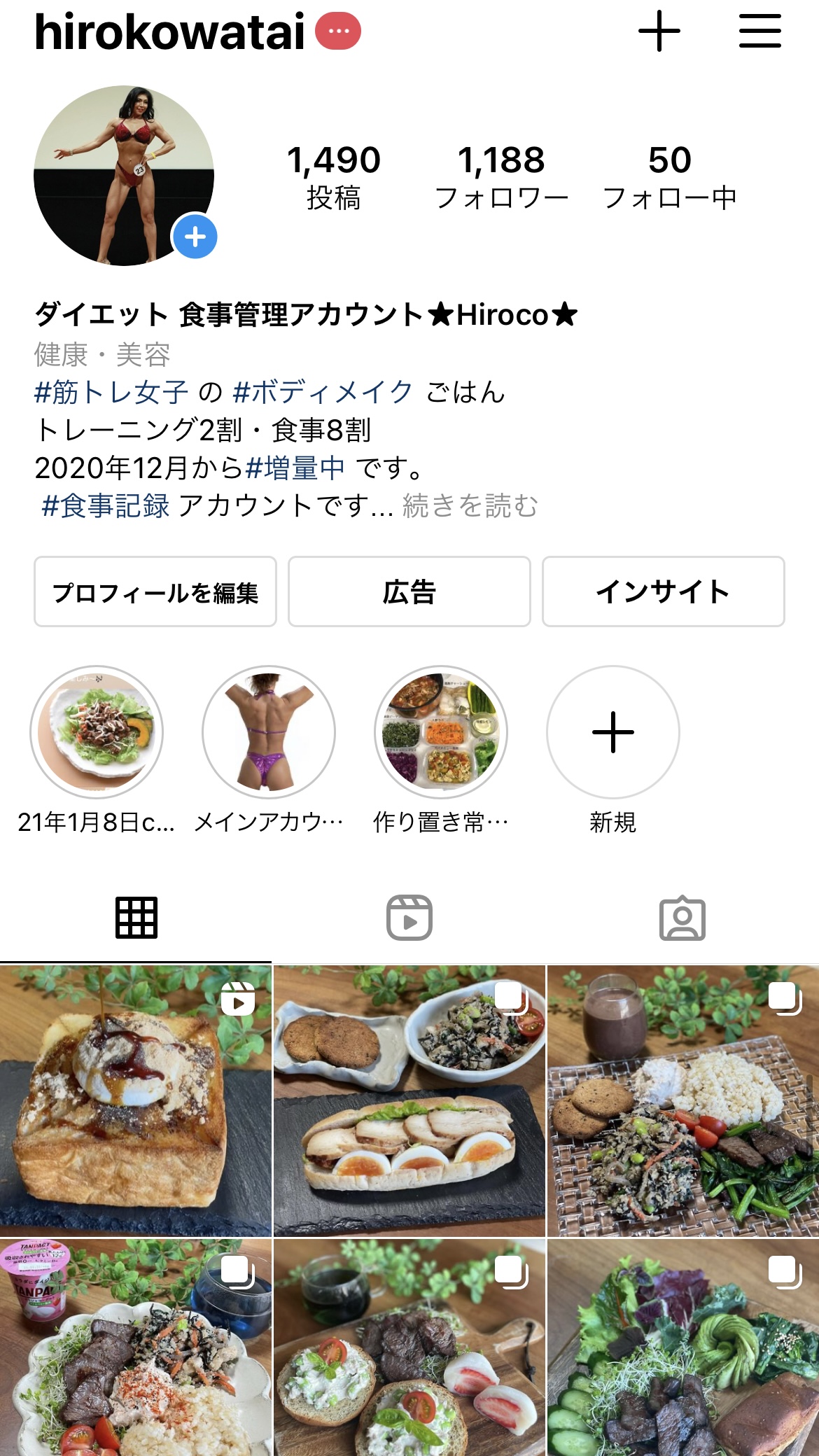View the メインアカウ… highlight

(x=269, y=732)
